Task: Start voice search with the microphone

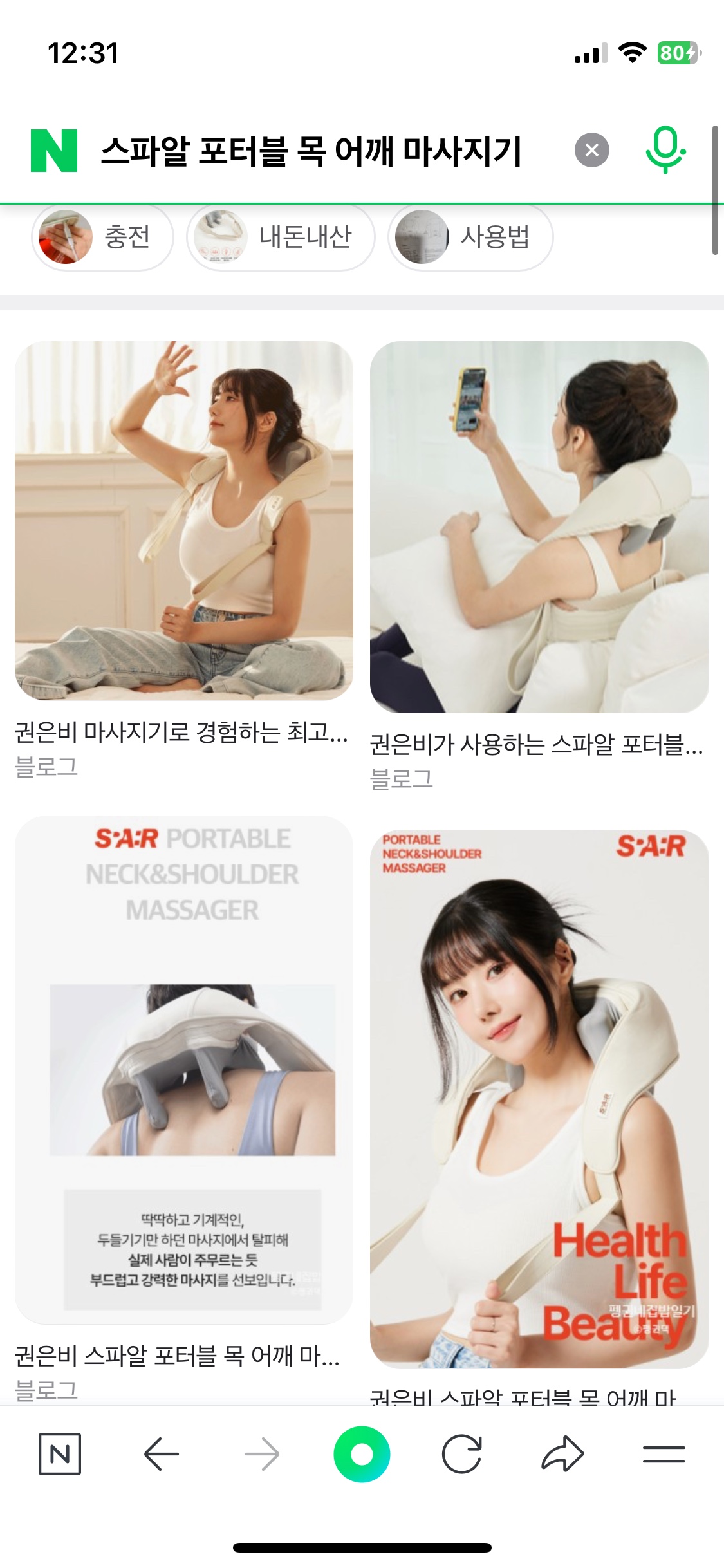Action: (665, 149)
